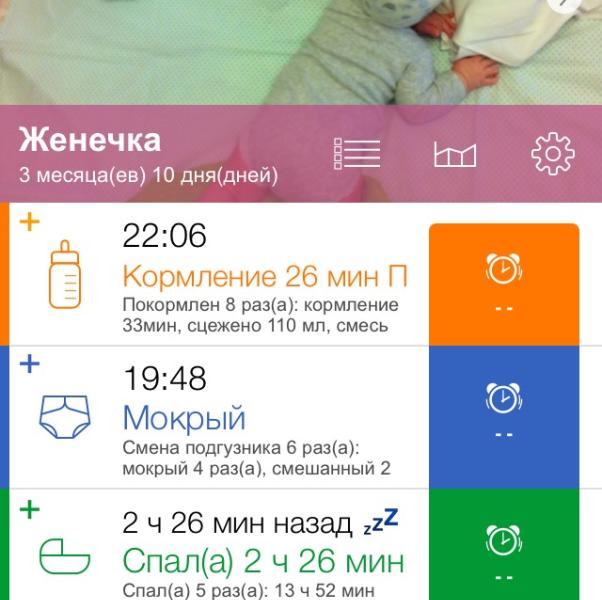Viewport: 602px width, 600px height.
Task: Tap the Женечка baby profile name
Action: click(x=89, y=140)
